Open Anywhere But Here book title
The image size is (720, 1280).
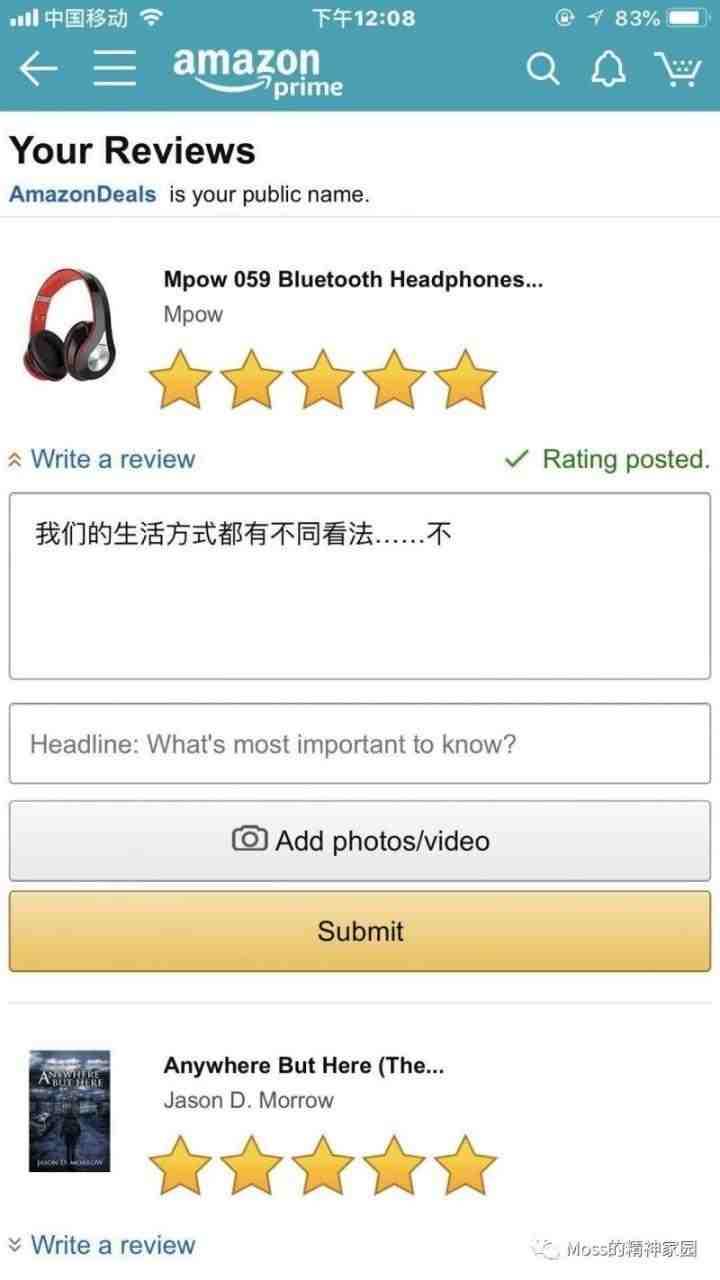tap(304, 1065)
